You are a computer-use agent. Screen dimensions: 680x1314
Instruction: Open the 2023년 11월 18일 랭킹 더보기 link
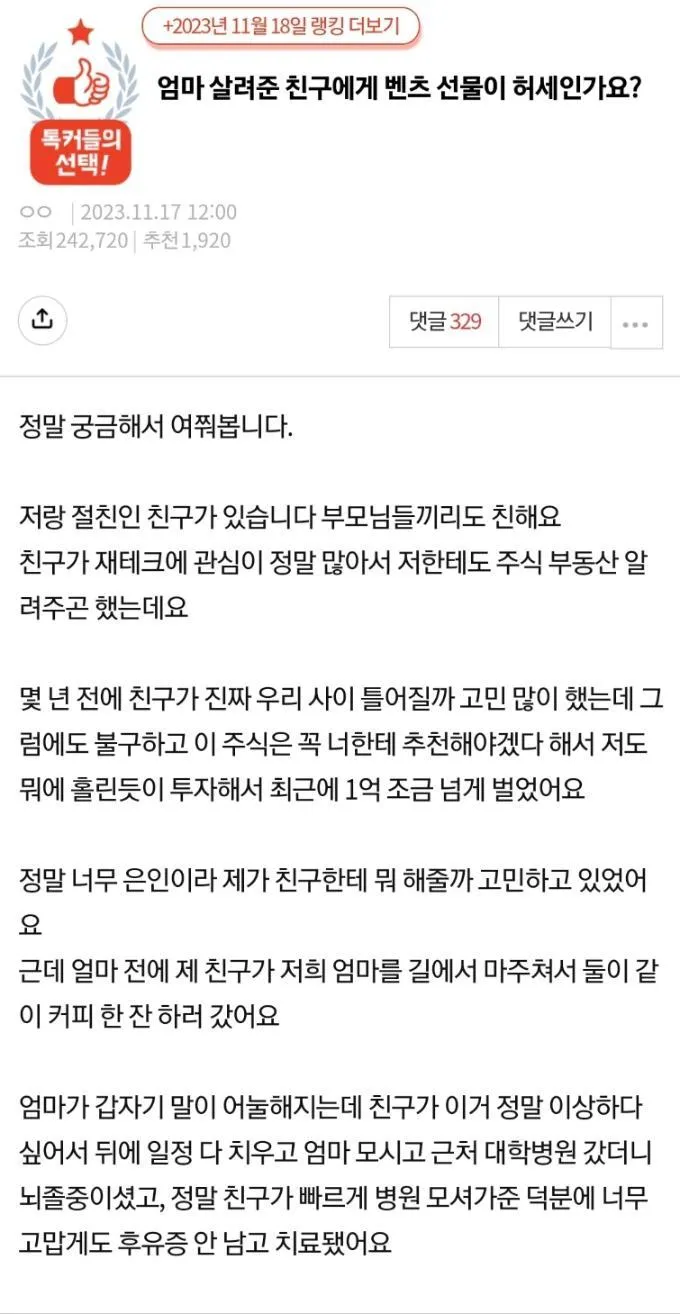point(279,27)
